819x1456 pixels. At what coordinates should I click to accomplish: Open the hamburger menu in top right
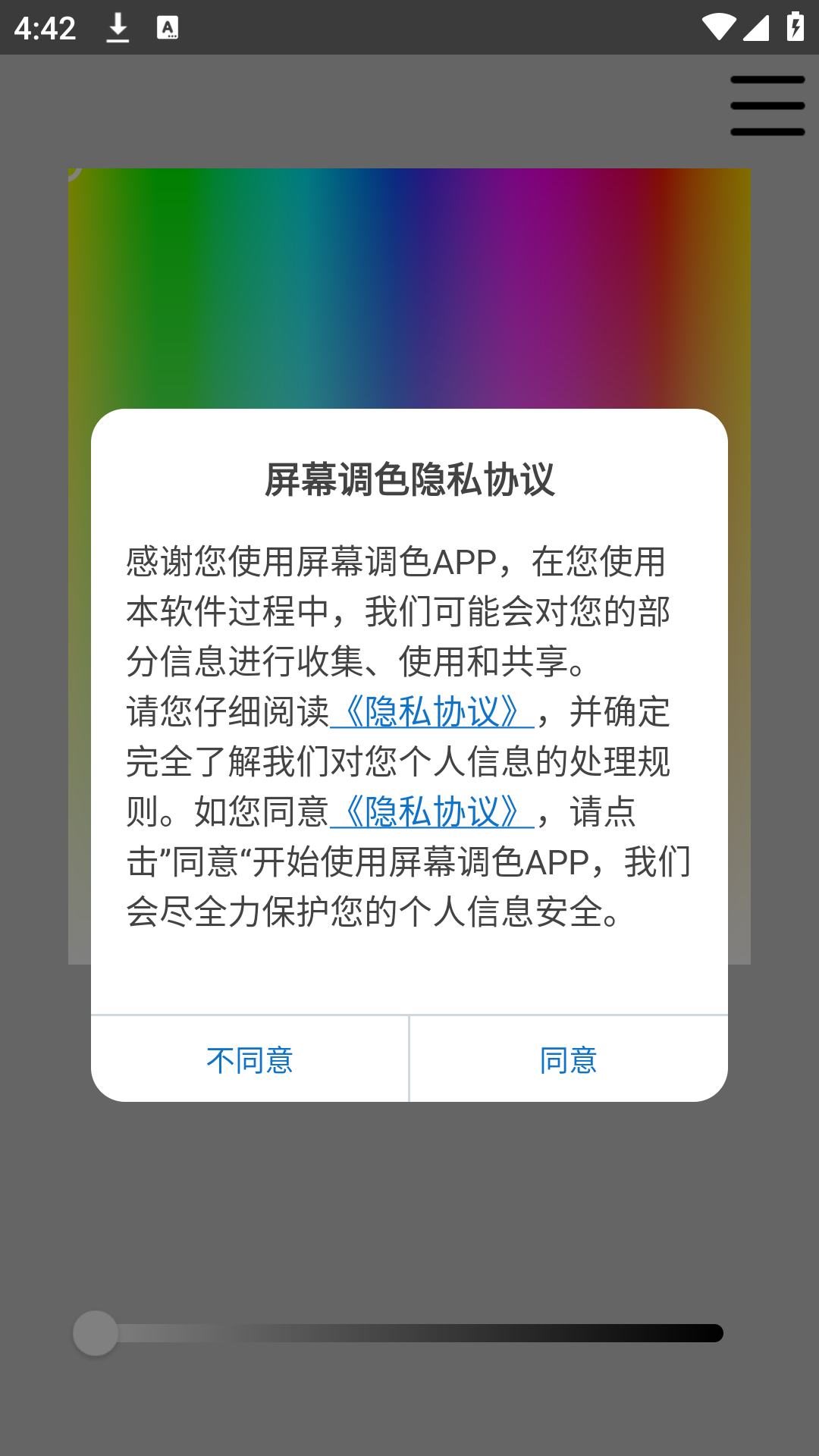(767, 105)
